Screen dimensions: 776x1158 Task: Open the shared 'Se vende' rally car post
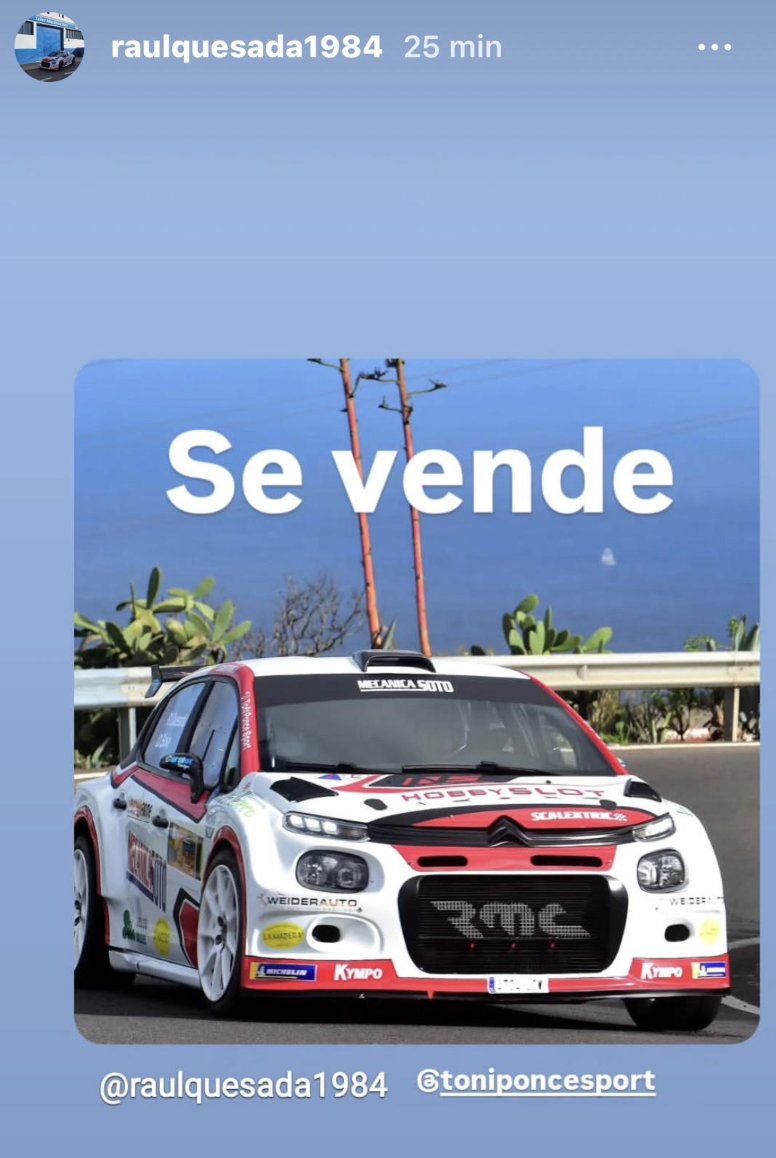tap(416, 700)
